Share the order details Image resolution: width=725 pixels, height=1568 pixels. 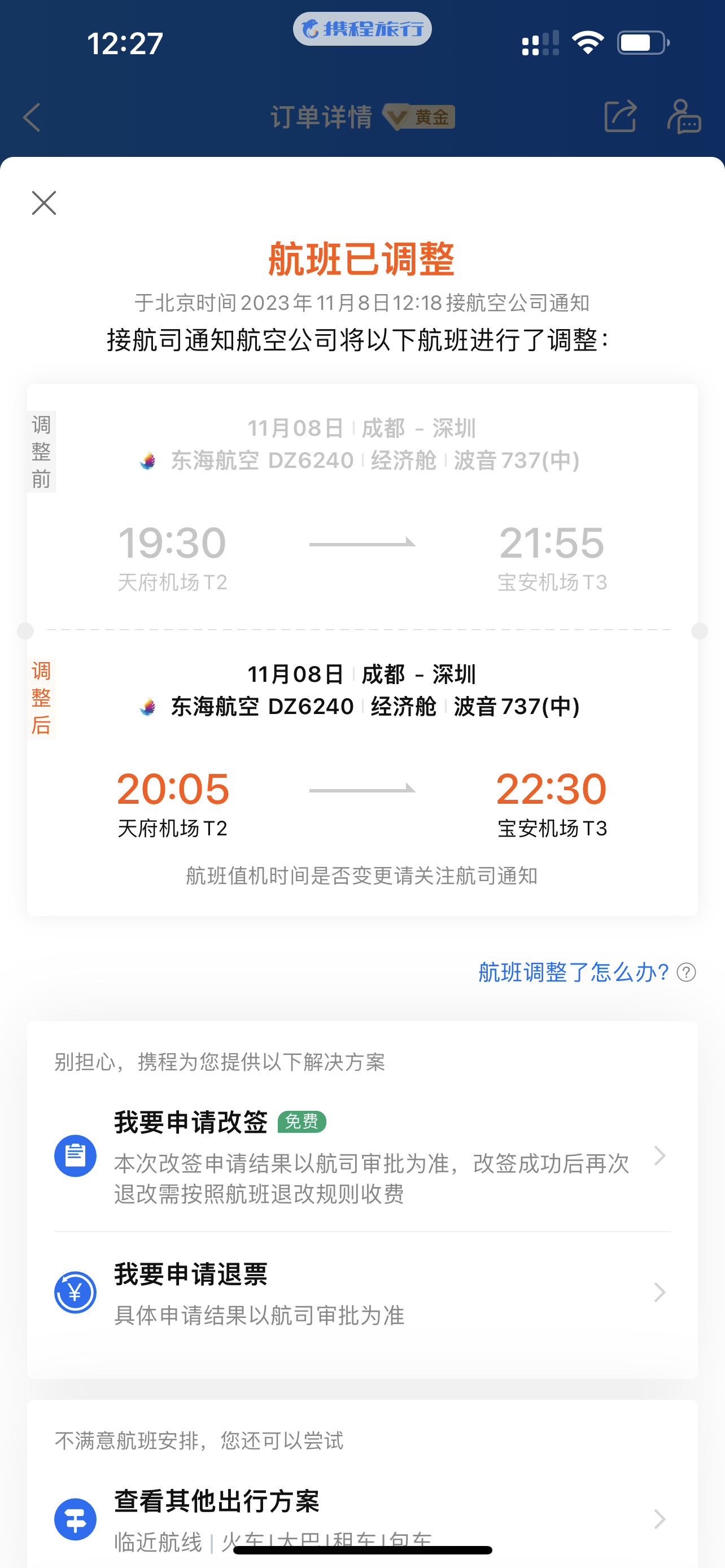click(x=621, y=116)
